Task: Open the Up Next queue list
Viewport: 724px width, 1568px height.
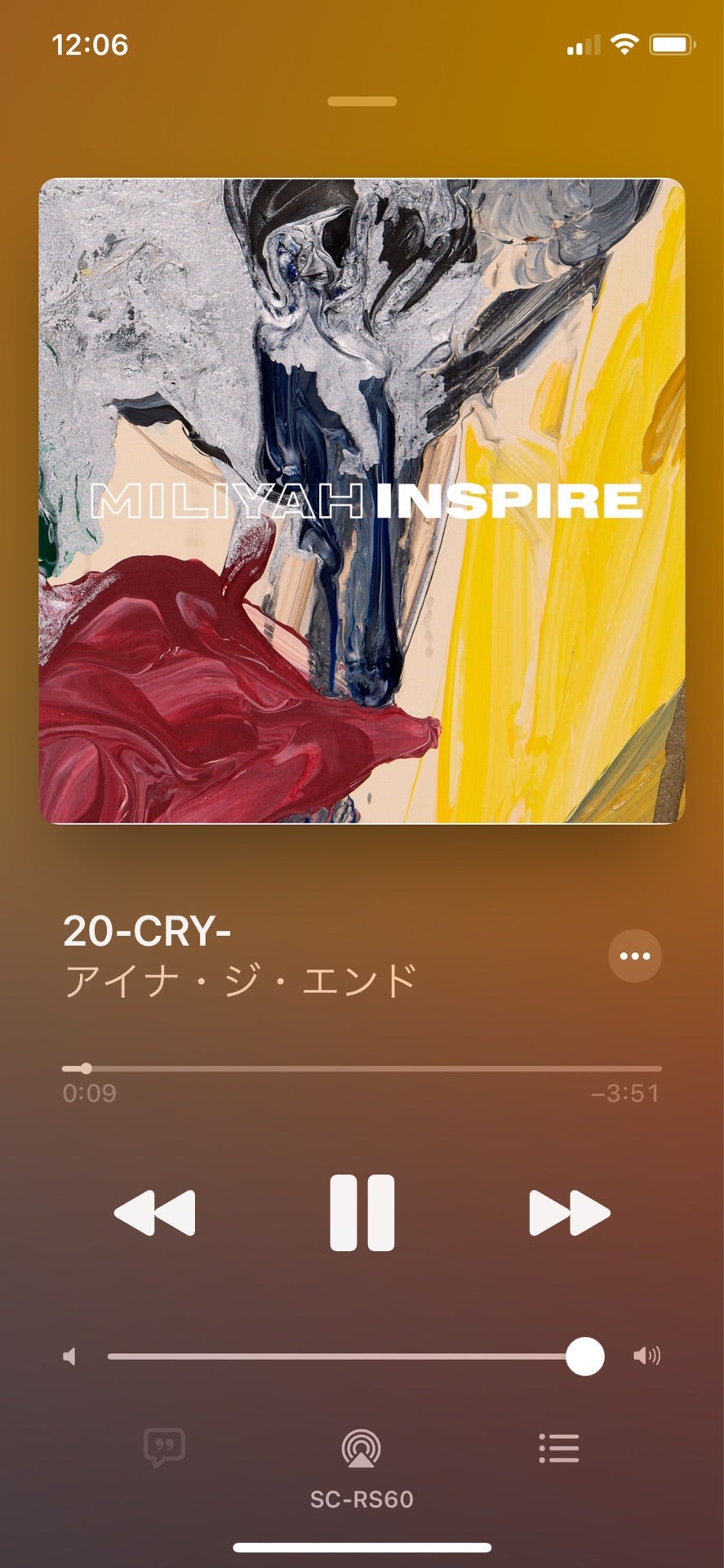Action: (559, 1448)
